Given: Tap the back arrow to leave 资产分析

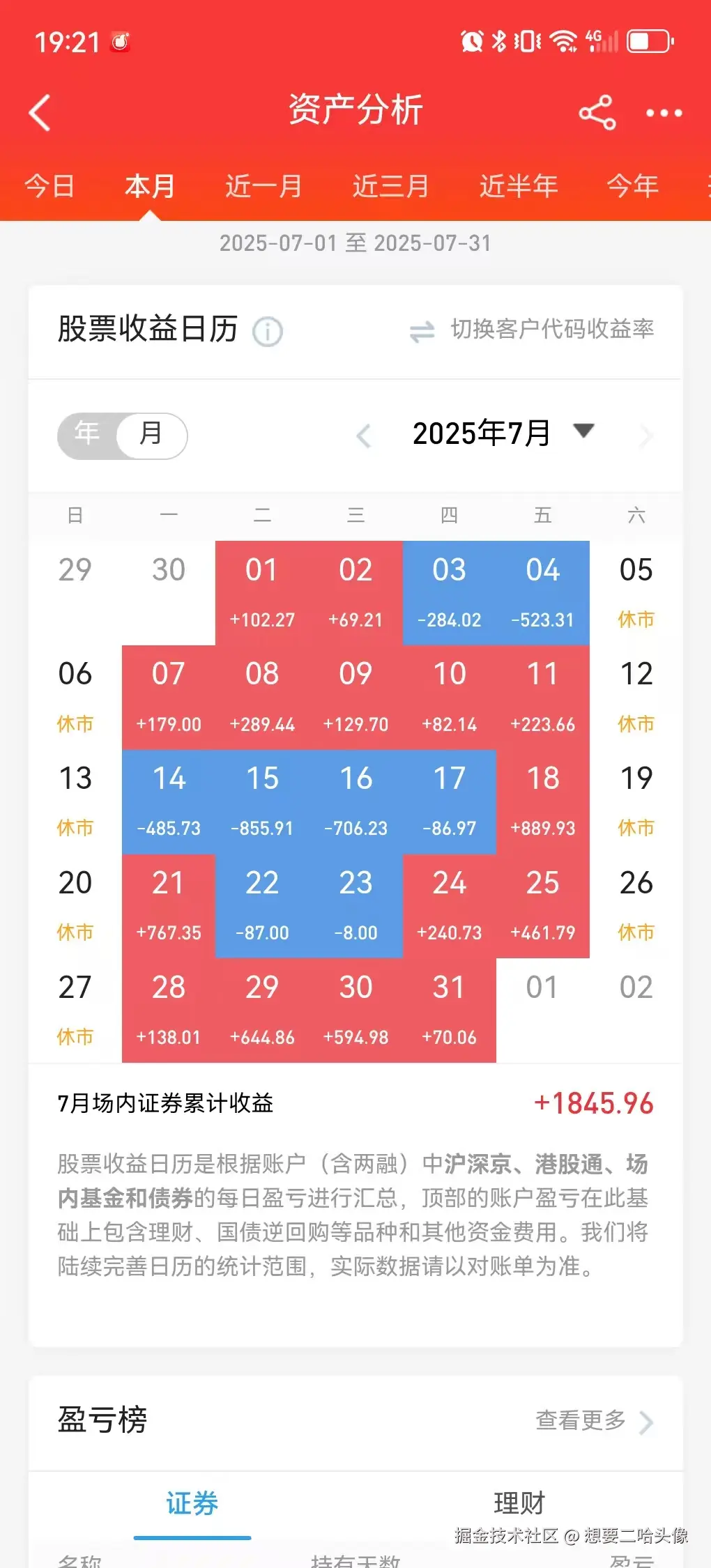Looking at the screenshot, I should (x=40, y=112).
